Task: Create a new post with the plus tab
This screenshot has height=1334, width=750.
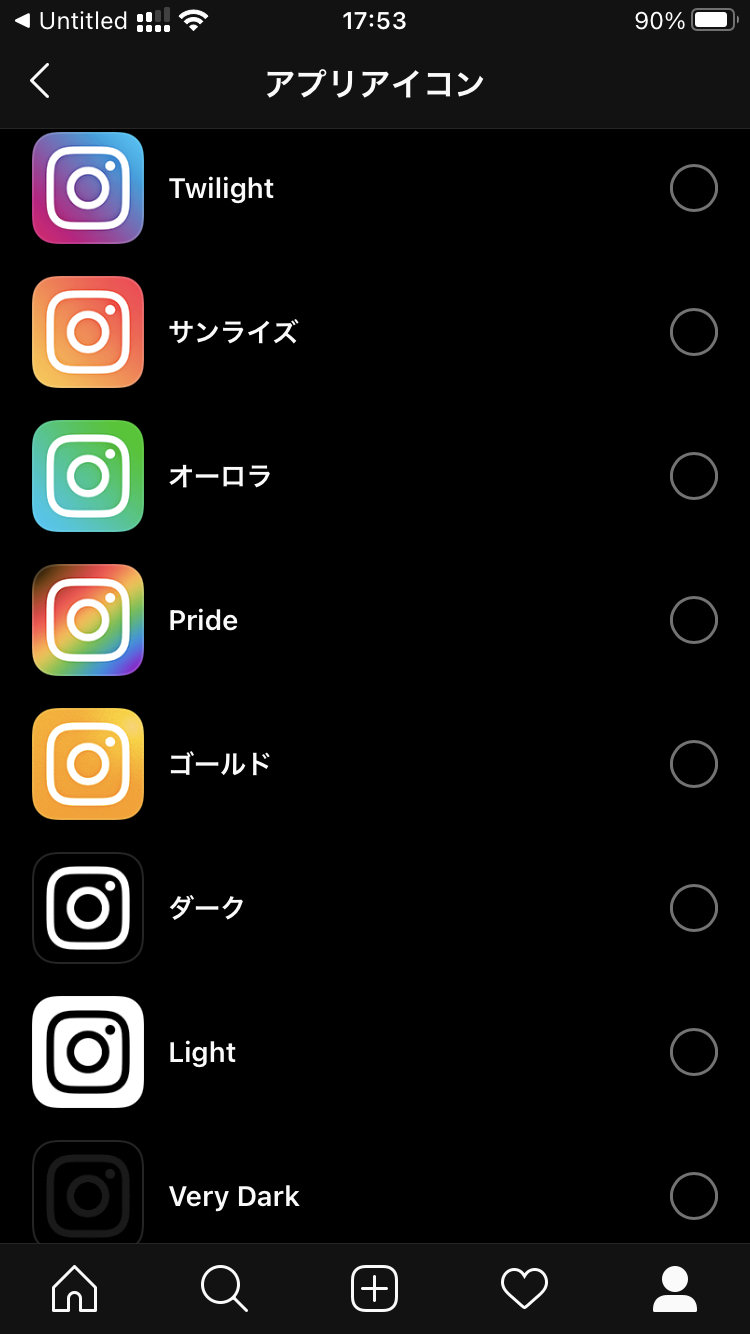Action: click(x=375, y=1288)
